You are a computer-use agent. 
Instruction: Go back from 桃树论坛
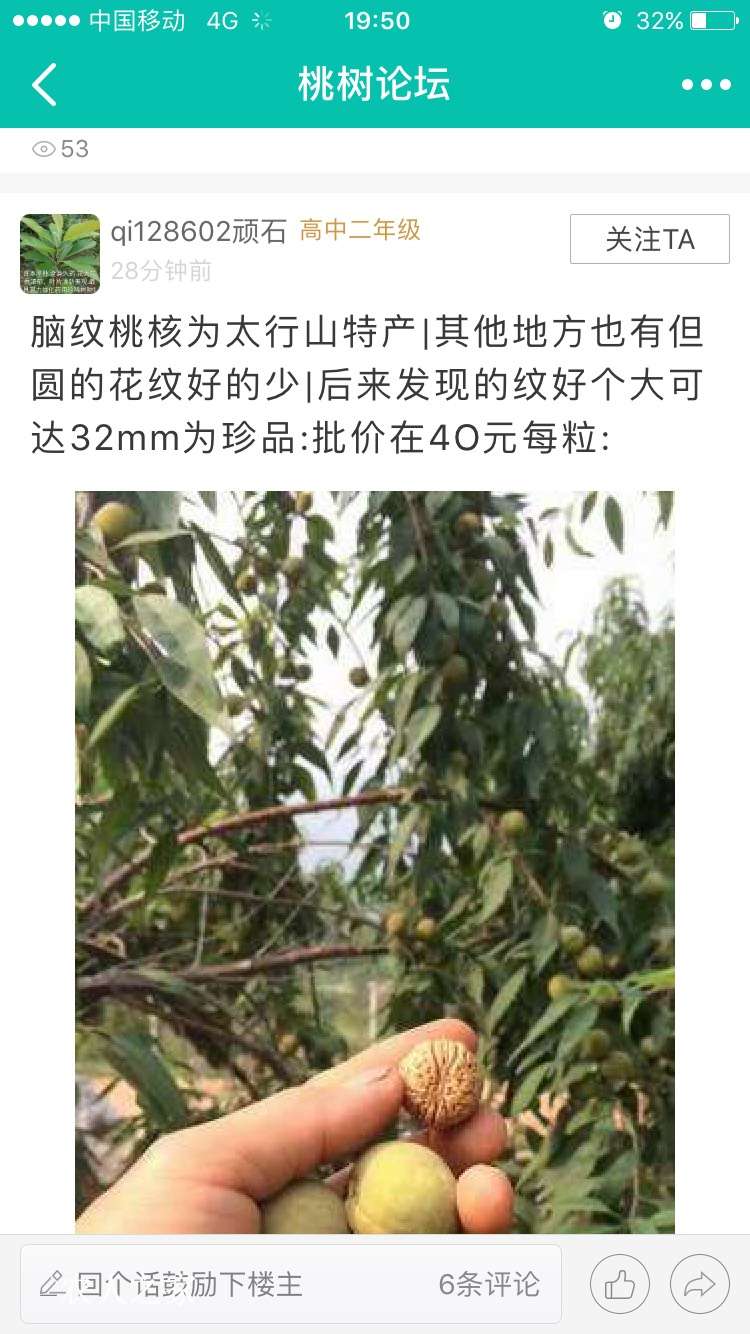44,85
